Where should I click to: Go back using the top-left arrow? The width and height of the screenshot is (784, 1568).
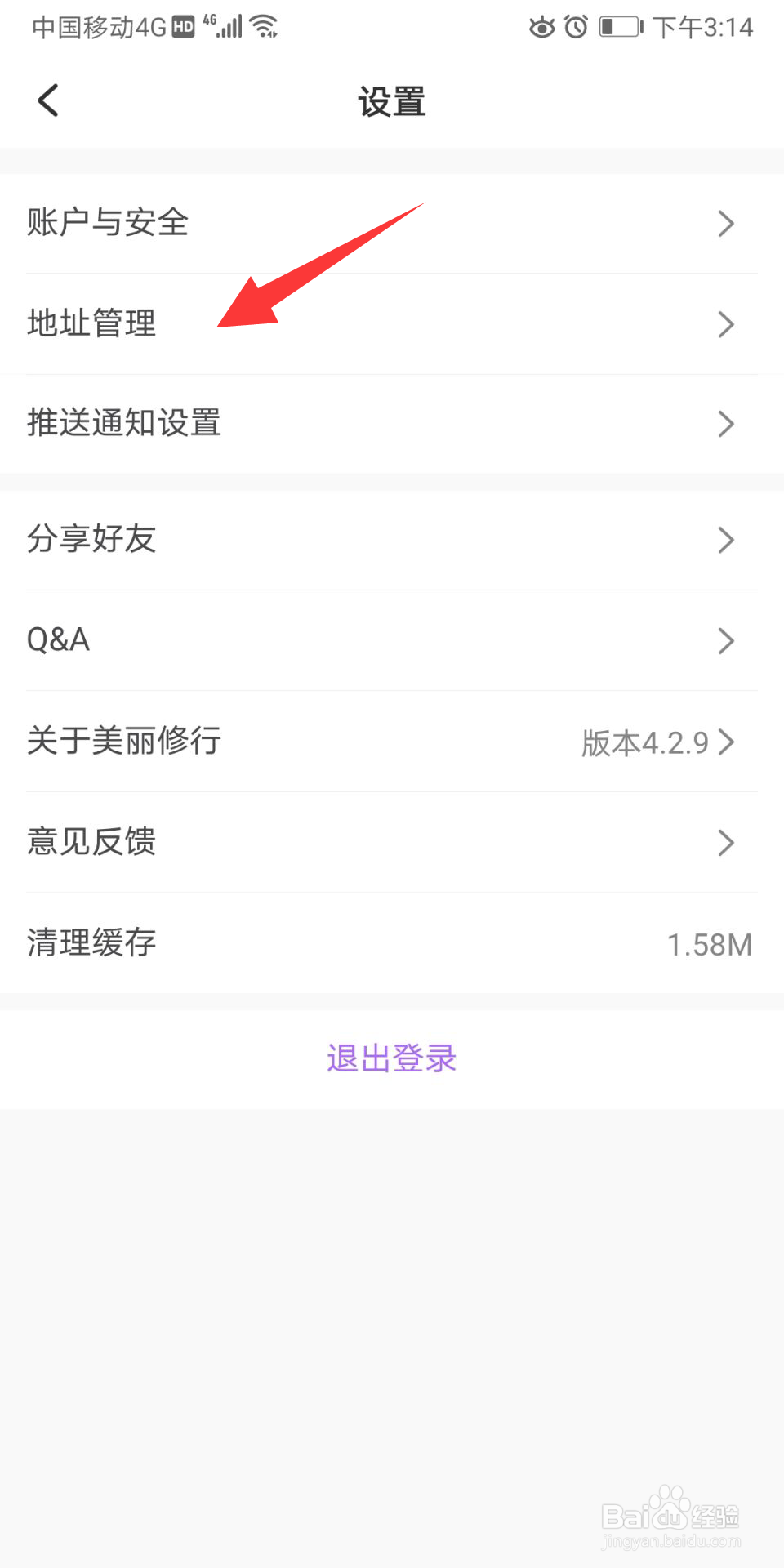pos(48,101)
